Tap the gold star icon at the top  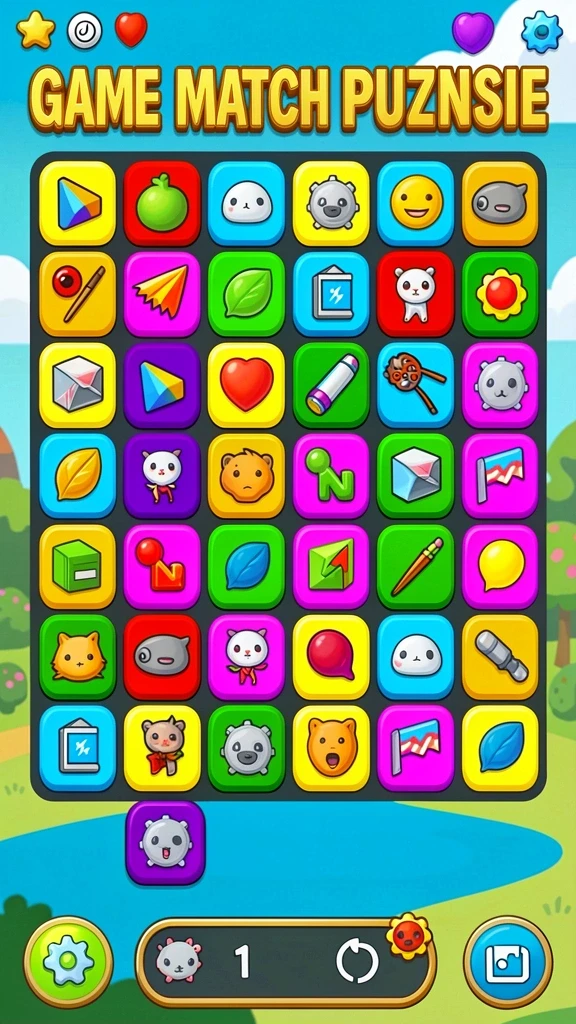click(36, 30)
